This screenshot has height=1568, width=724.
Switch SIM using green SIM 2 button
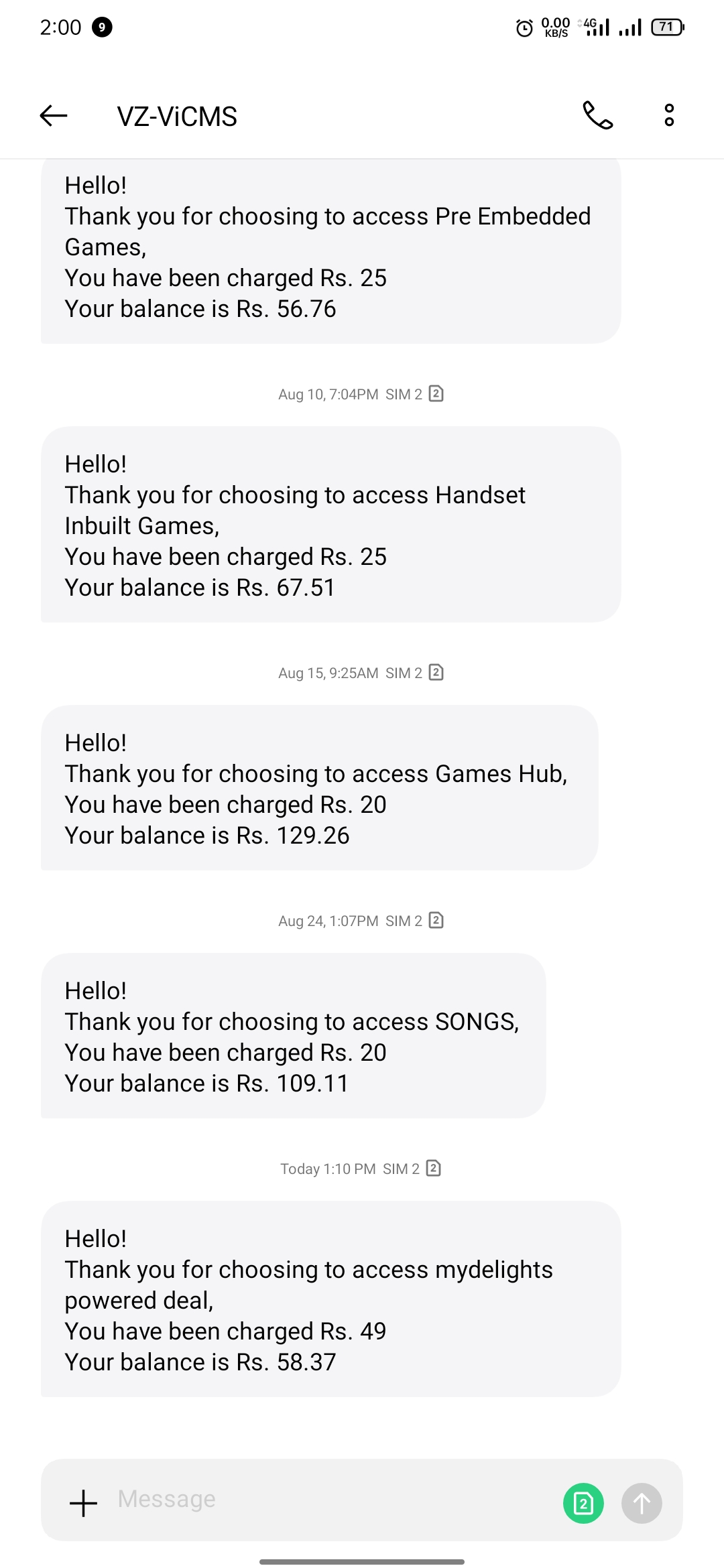click(583, 1503)
